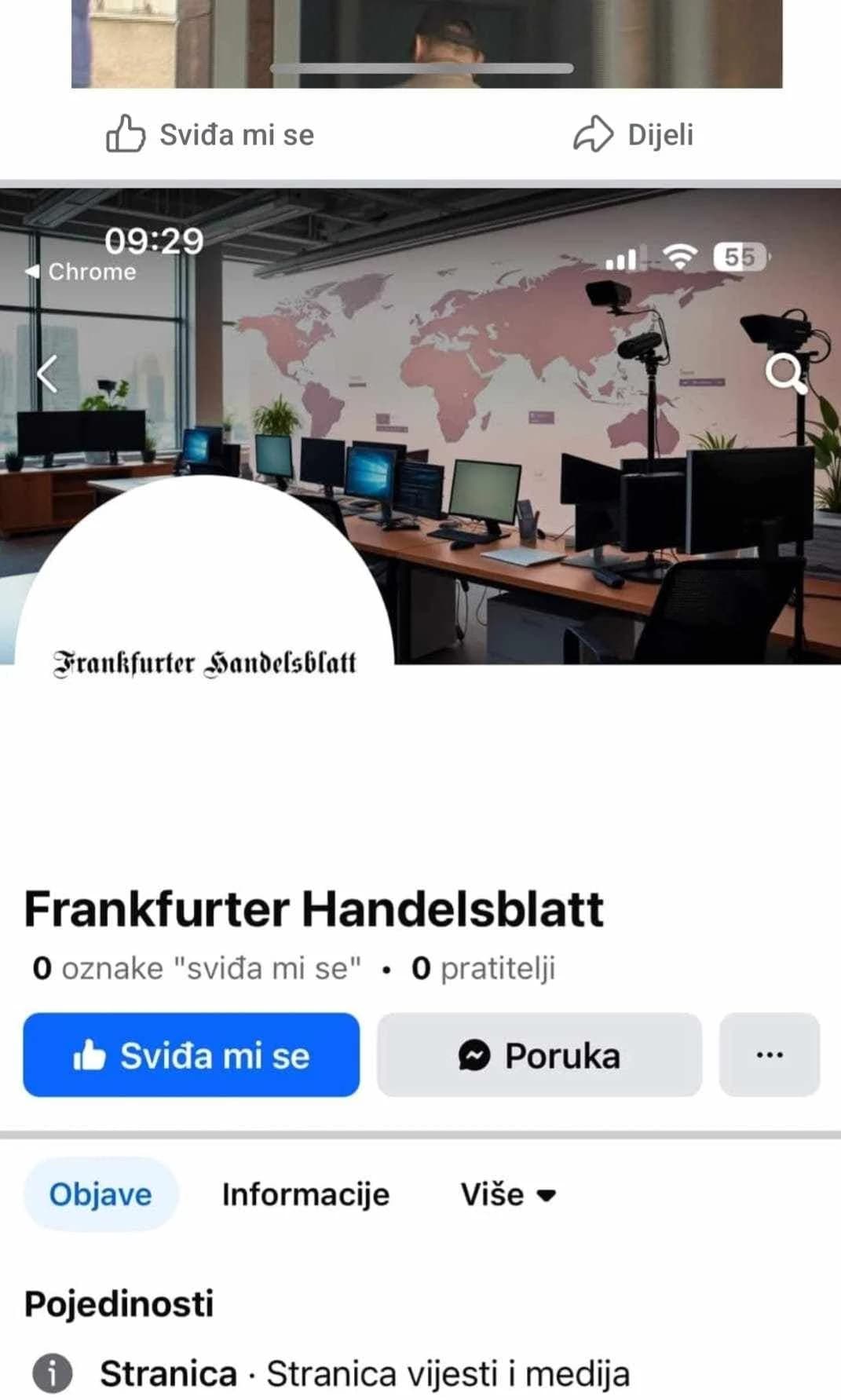The width and height of the screenshot is (841, 1400).
Task: Switch to the Informacije tab
Action: 305,1193
